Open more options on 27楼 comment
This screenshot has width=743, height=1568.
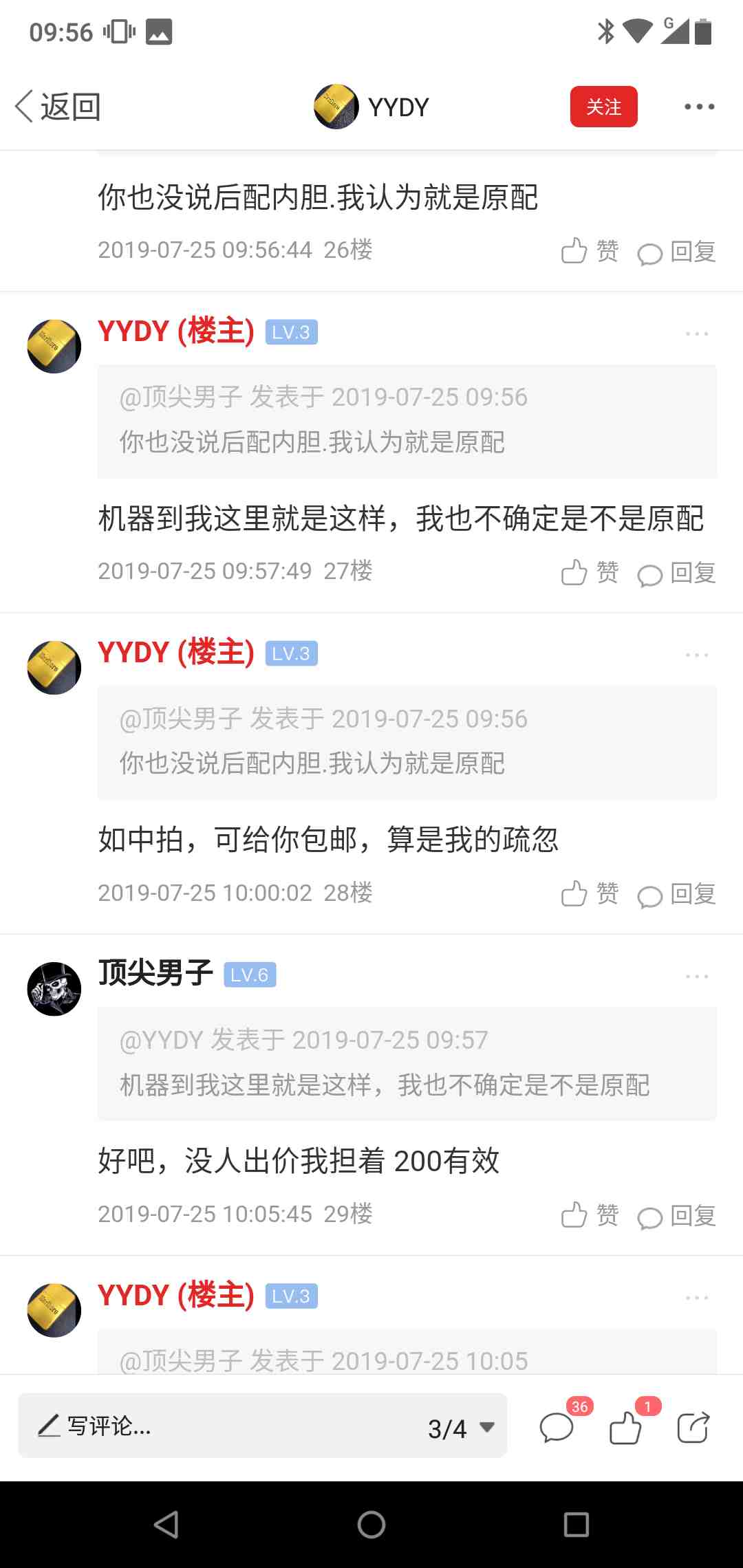coord(696,334)
